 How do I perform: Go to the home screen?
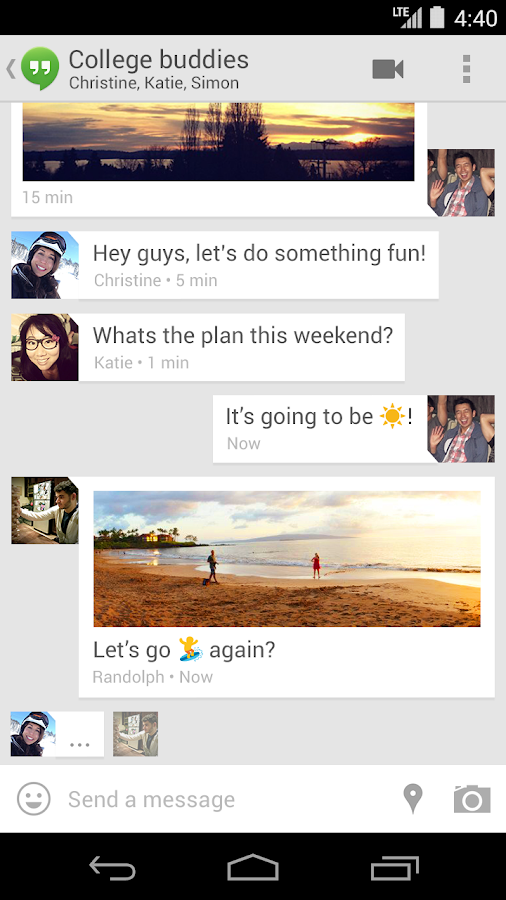click(x=253, y=867)
